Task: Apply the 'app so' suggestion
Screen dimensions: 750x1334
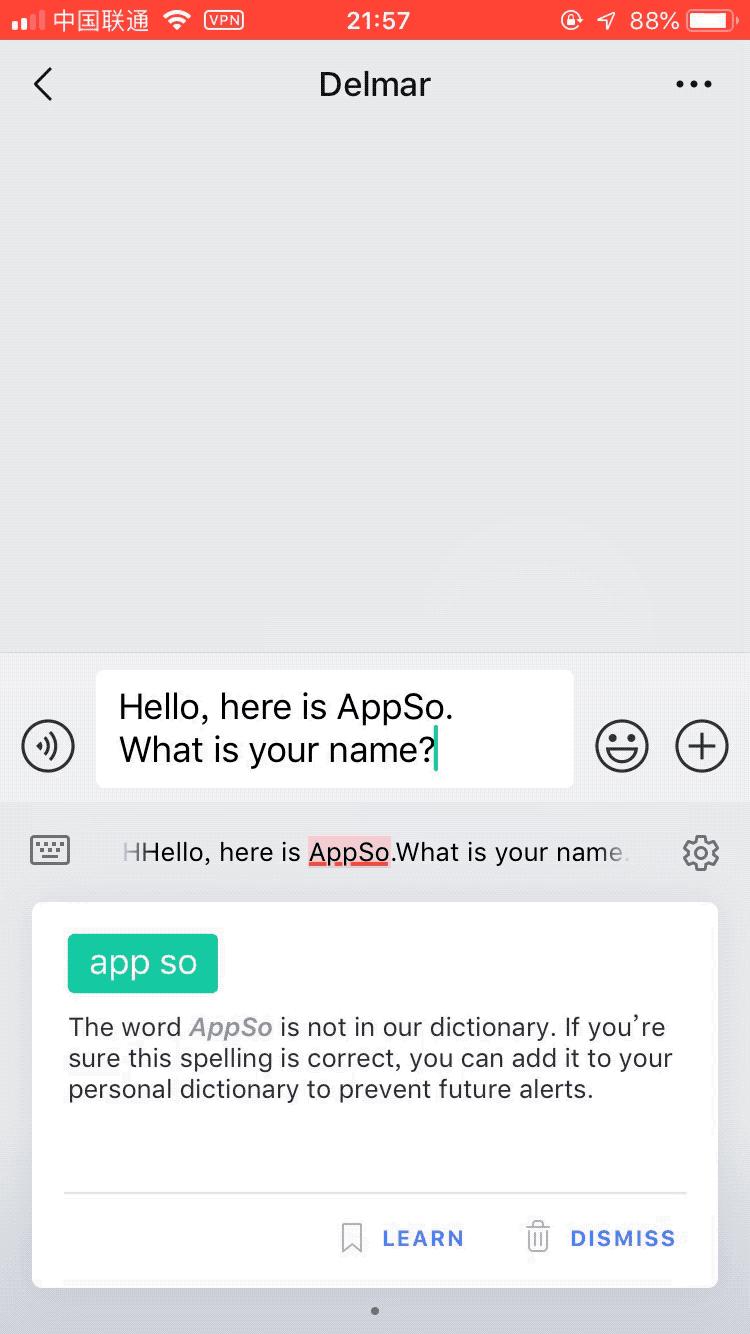Action: (x=143, y=963)
